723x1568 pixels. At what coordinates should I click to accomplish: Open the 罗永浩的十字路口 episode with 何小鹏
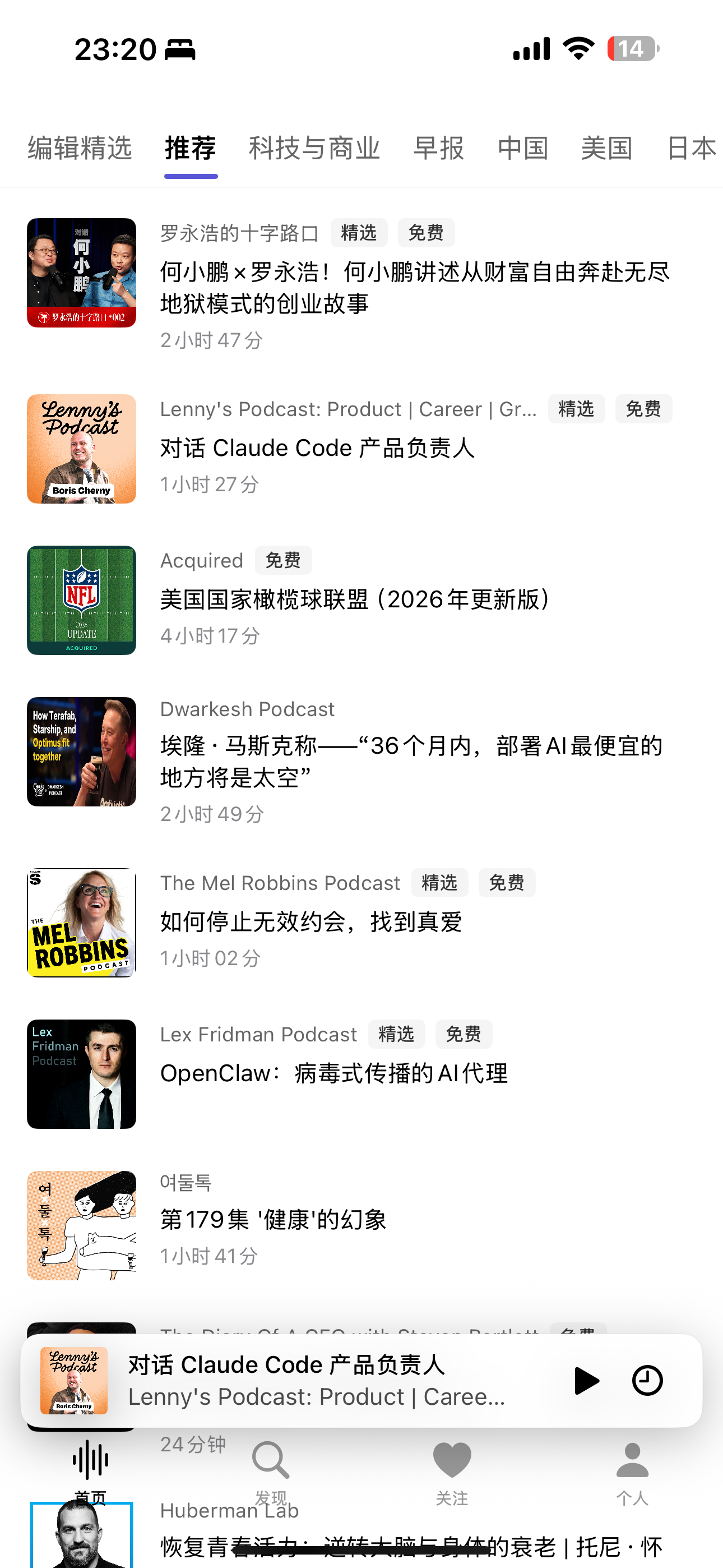point(414,287)
